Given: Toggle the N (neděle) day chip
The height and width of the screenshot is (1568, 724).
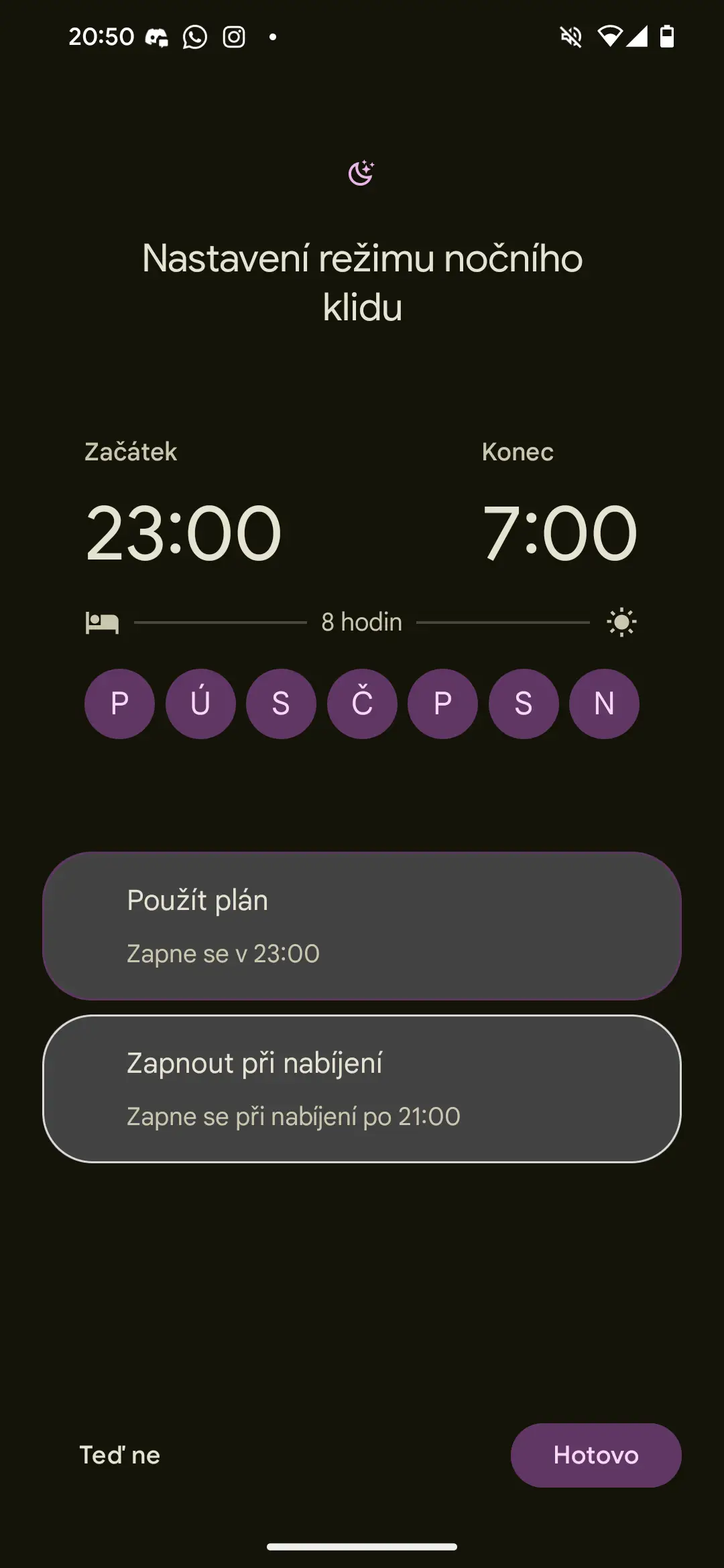Looking at the screenshot, I should tap(604, 704).
